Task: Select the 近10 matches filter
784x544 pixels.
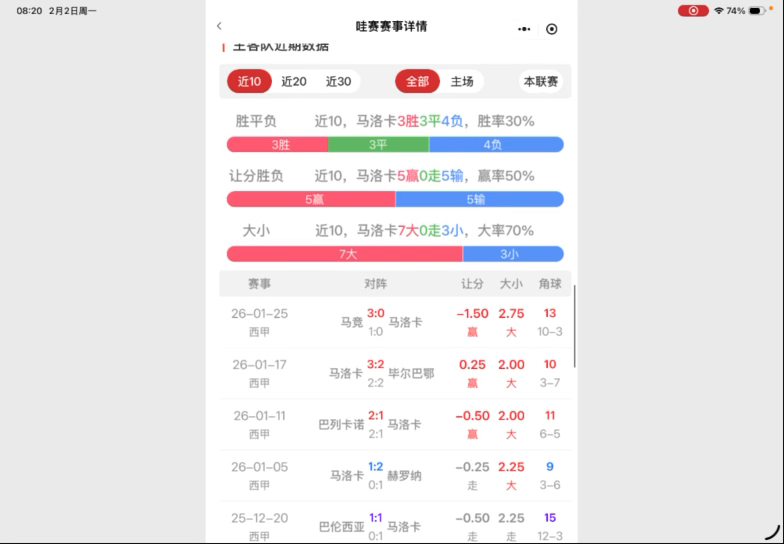Action: point(249,82)
